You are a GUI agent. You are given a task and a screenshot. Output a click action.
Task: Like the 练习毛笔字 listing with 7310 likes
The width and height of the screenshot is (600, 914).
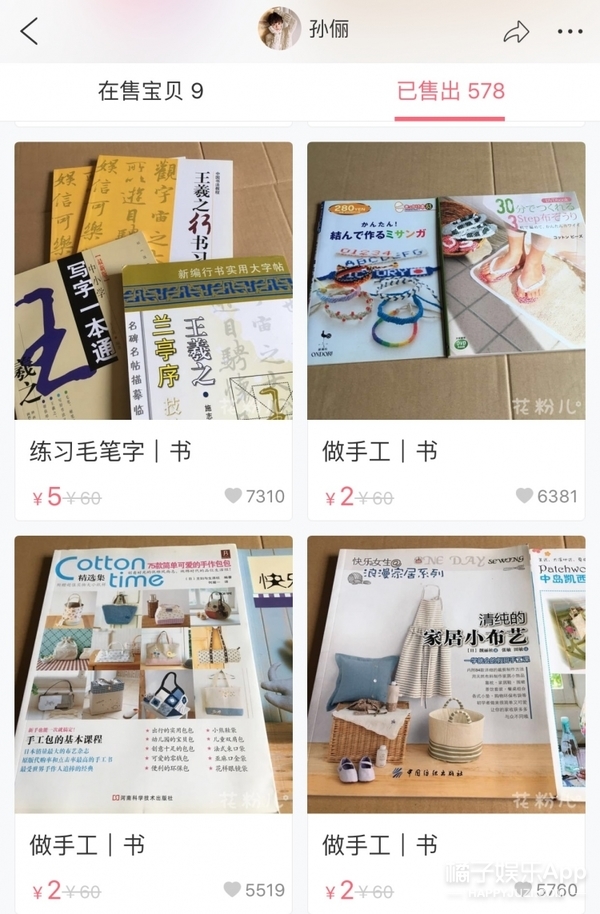[233, 496]
